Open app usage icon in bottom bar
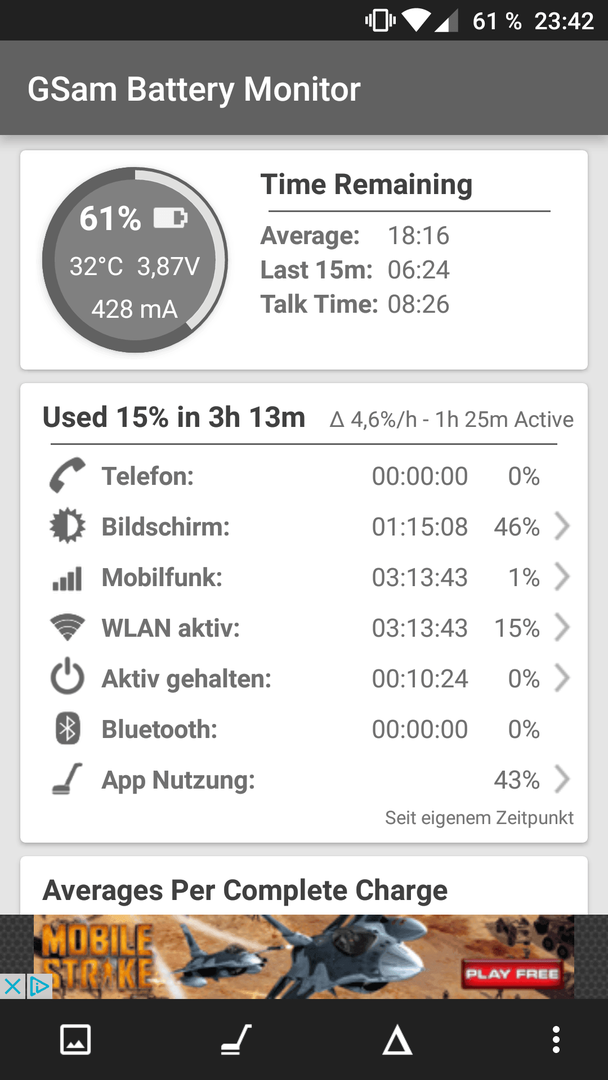Screen dimensions: 608x1080 pyautogui.click(x=235, y=1039)
